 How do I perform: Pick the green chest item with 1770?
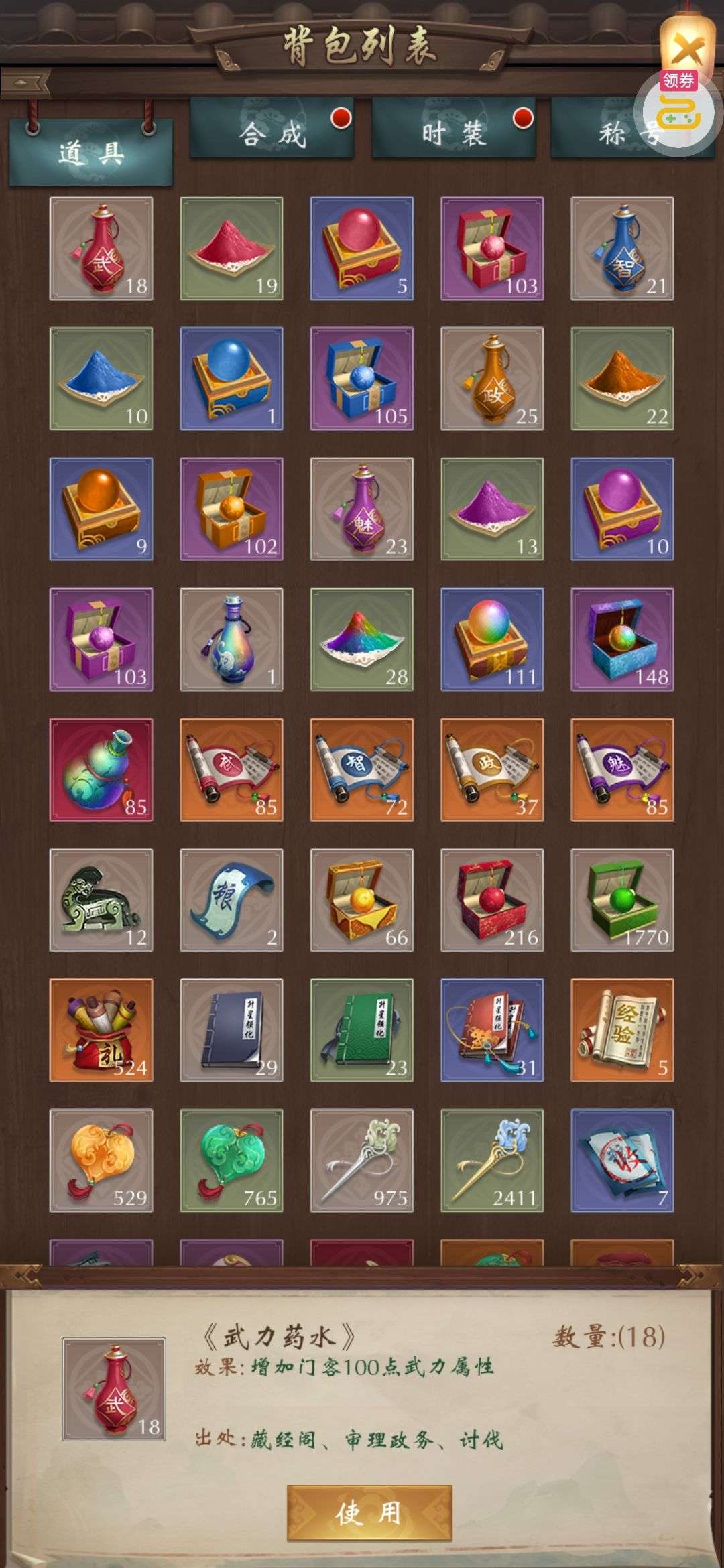click(622, 900)
